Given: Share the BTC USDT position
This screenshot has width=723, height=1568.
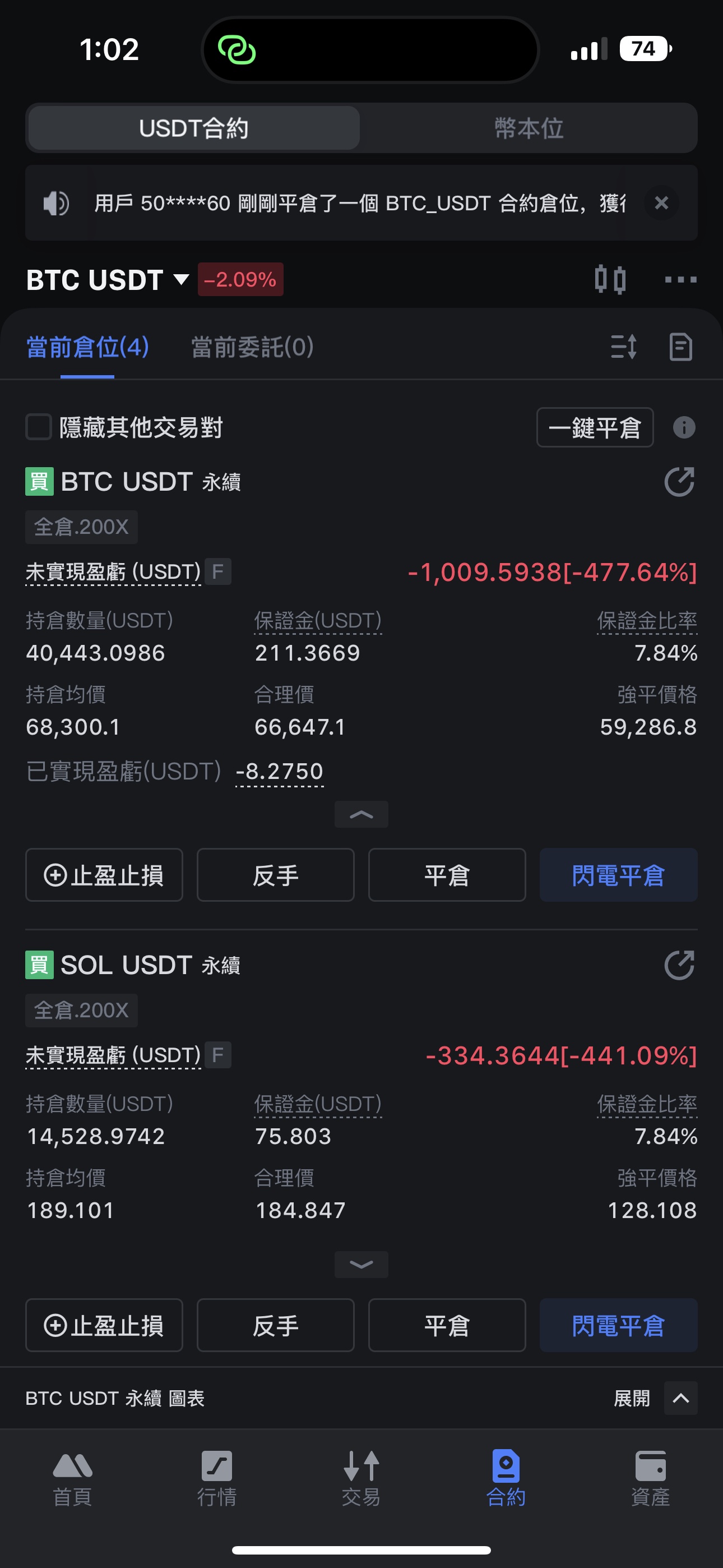Looking at the screenshot, I should 679,482.
